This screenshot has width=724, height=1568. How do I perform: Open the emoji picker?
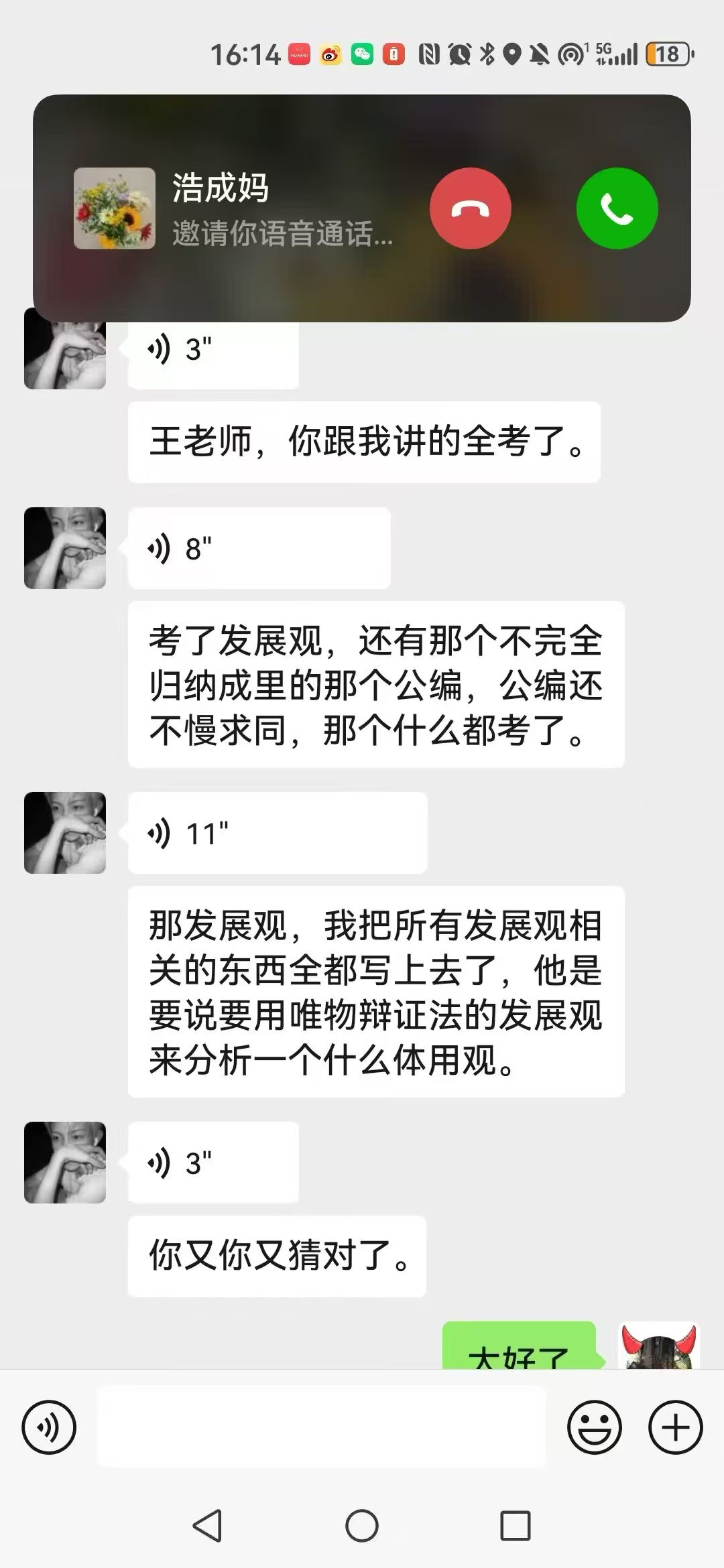coord(594,1427)
